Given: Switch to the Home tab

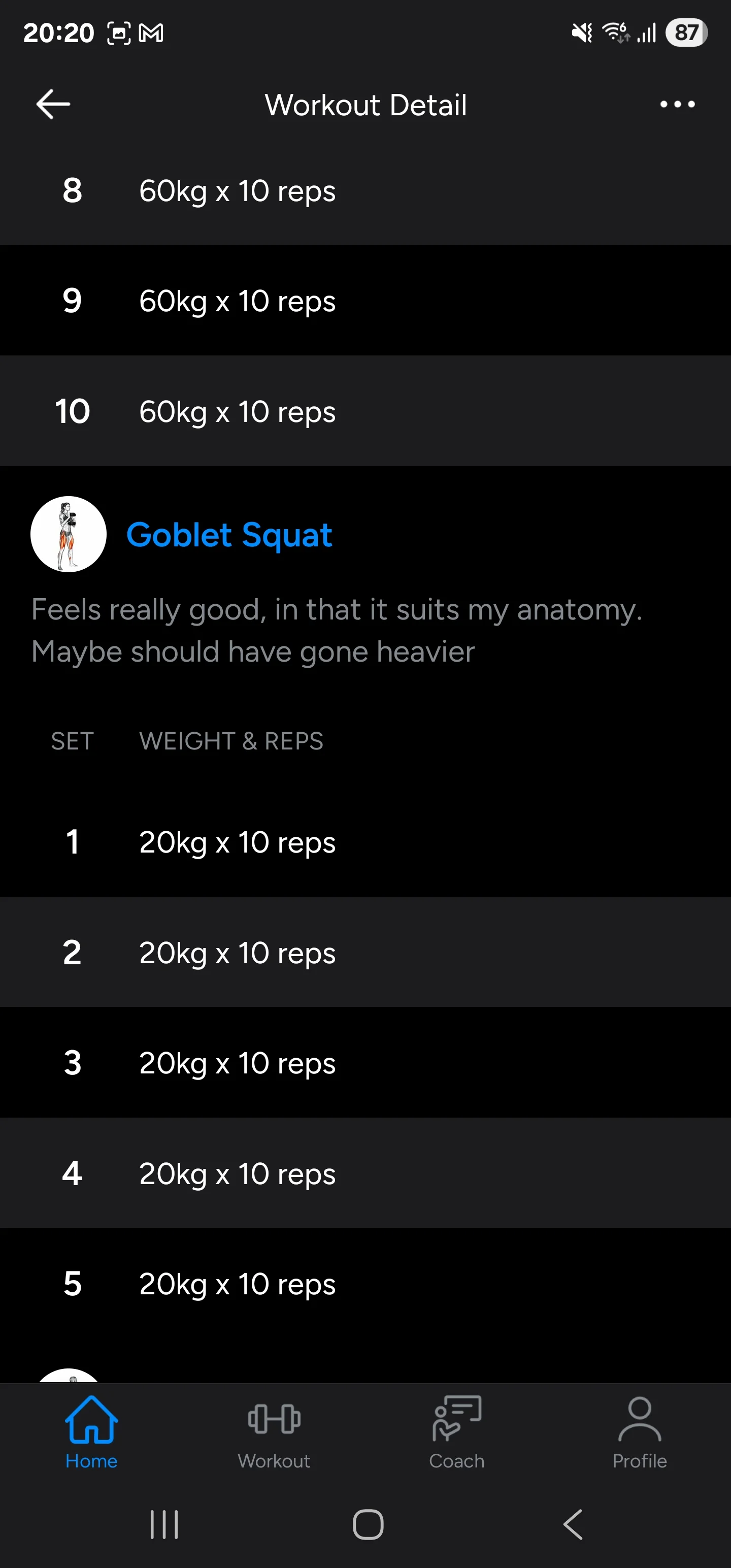Looking at the screenshot, I should tap(91, 1434).
